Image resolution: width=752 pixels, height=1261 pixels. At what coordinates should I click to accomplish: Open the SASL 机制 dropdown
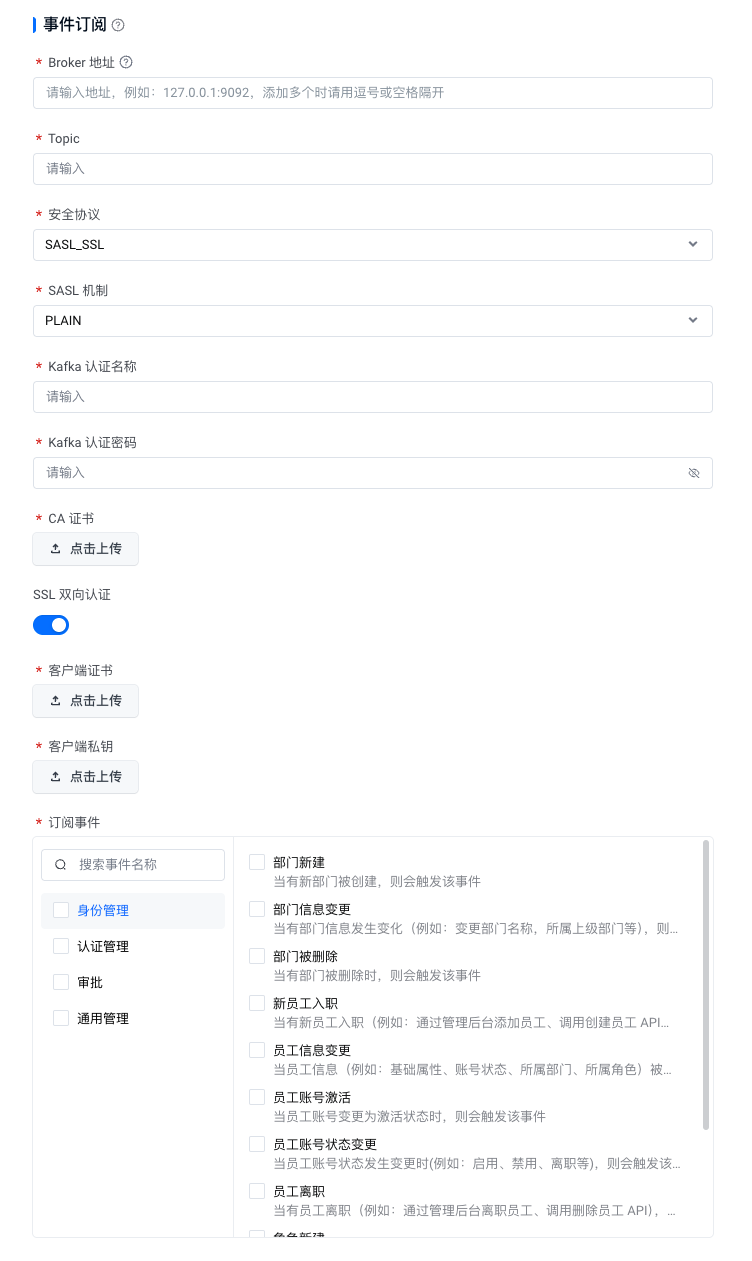pyautogui.click(x=372, y=321)
